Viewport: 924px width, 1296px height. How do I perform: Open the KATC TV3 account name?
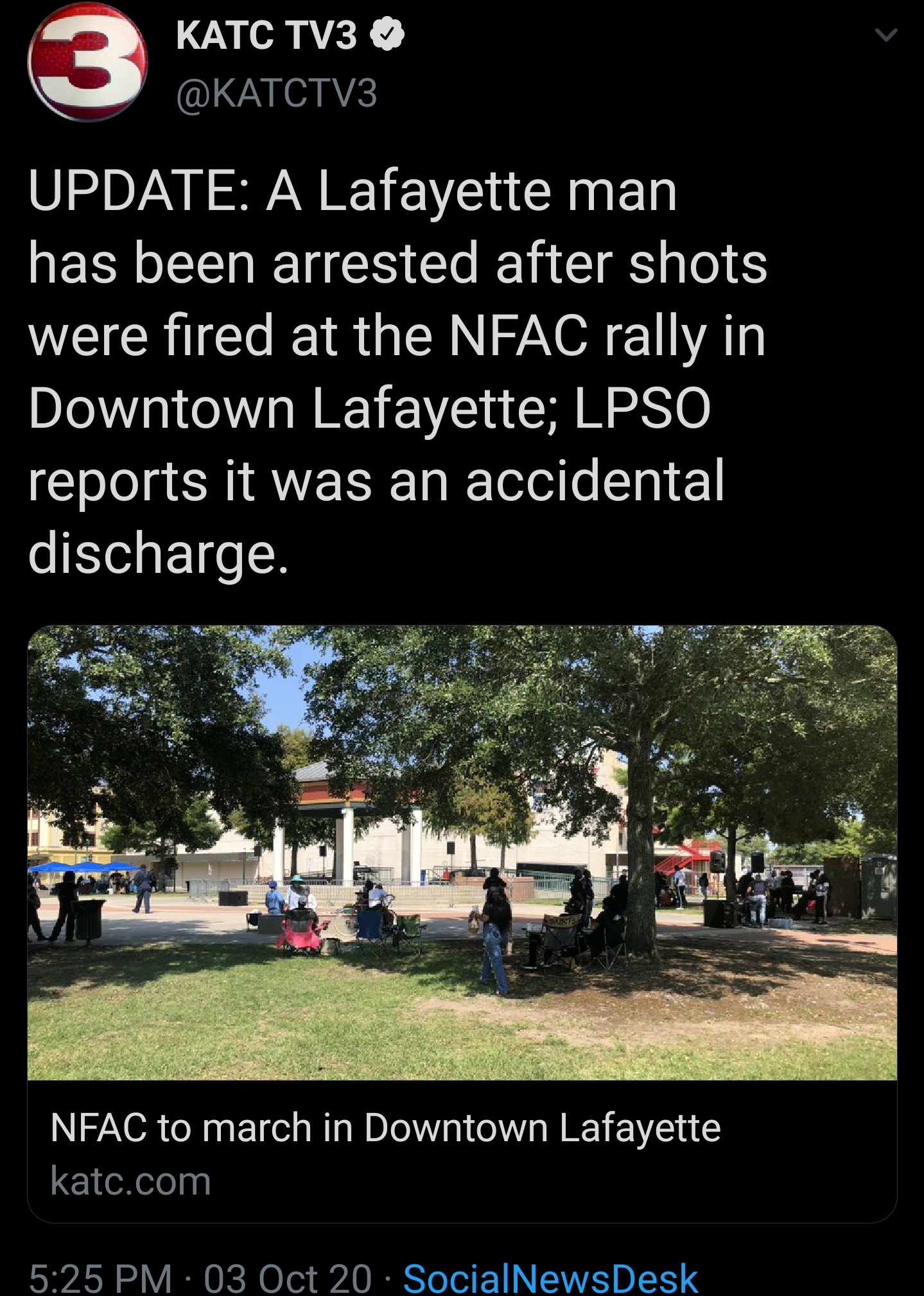pyautogui.click(x=266, y=35)
